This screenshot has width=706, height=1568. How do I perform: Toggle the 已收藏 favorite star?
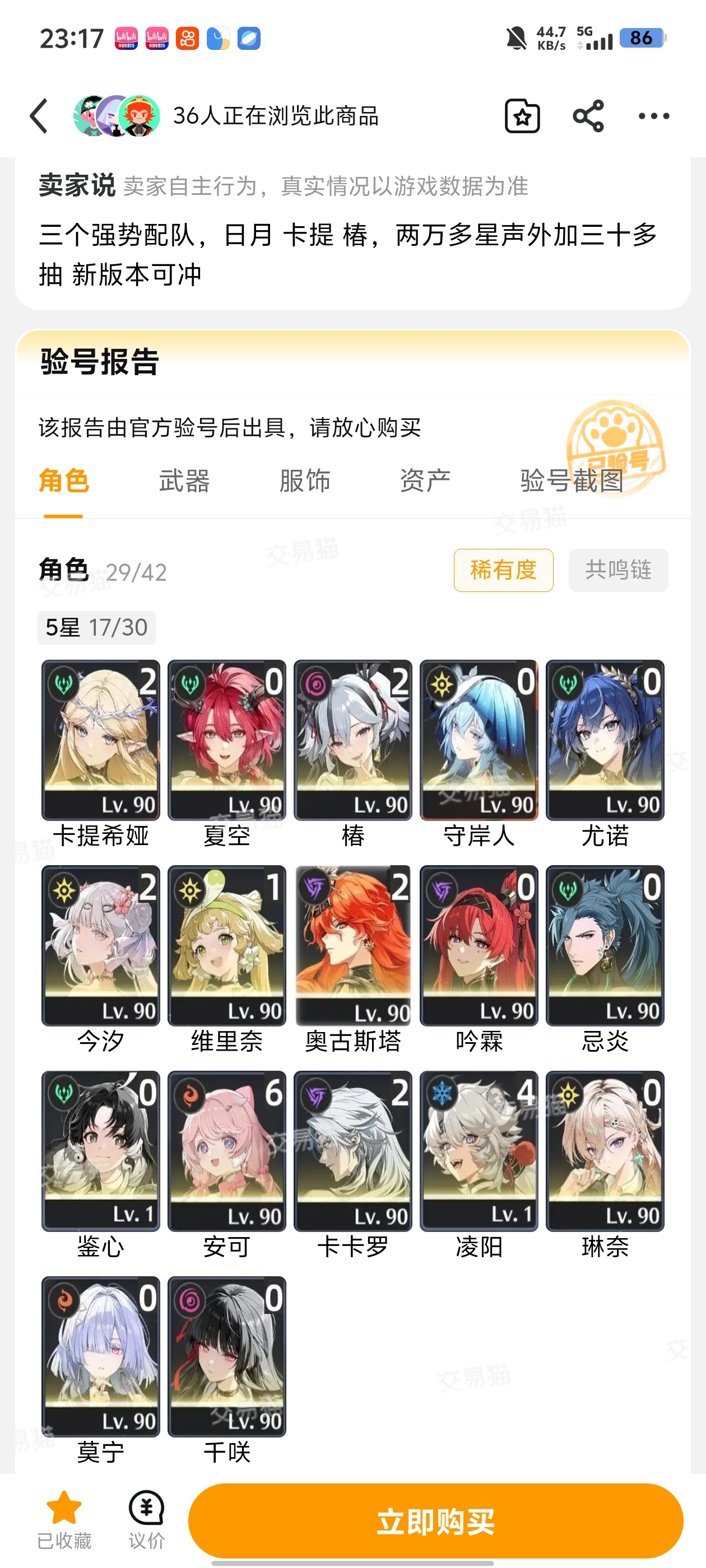tap(64, 1520)
